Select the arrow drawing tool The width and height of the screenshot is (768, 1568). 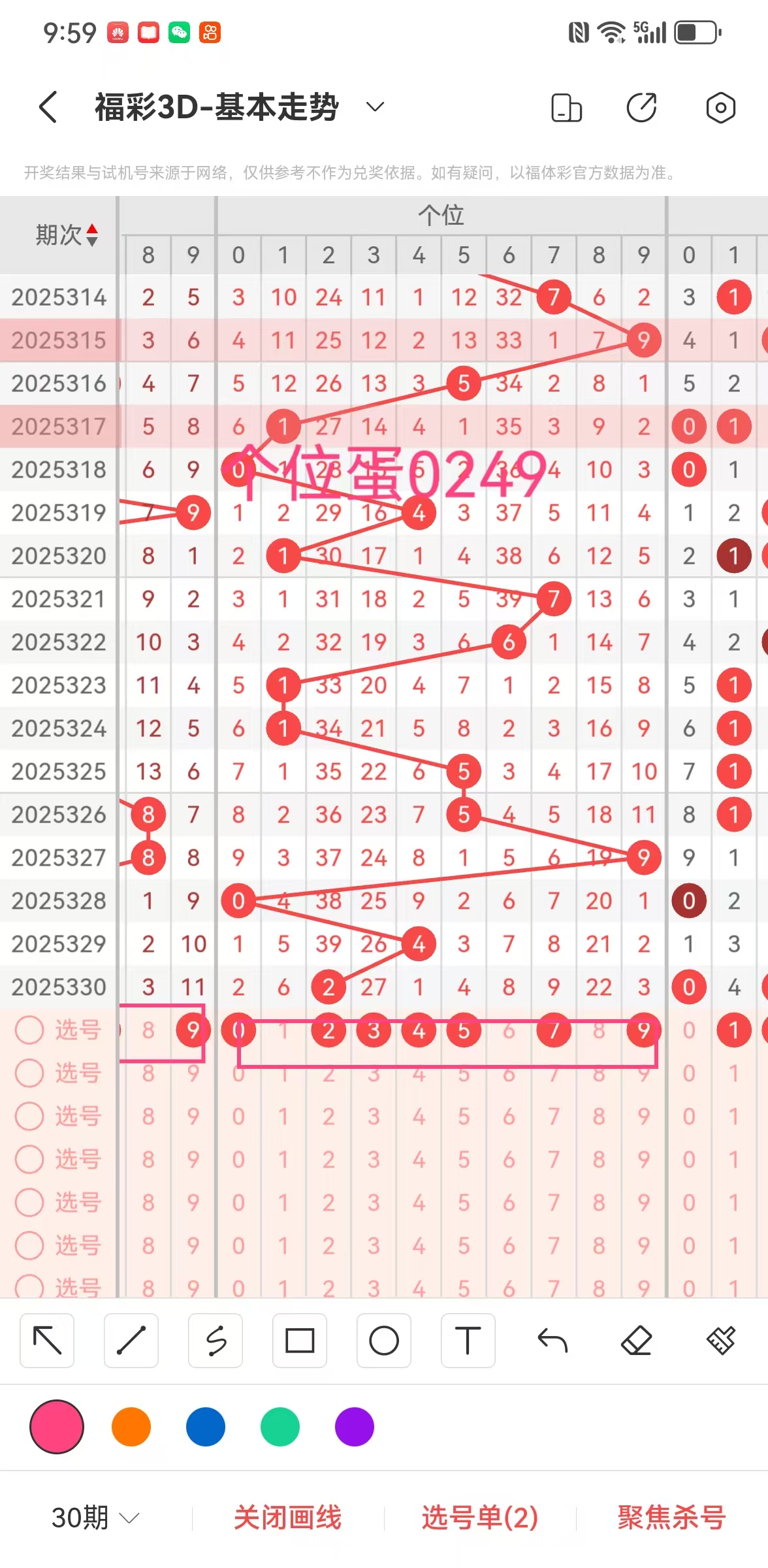coord(47,1341)
